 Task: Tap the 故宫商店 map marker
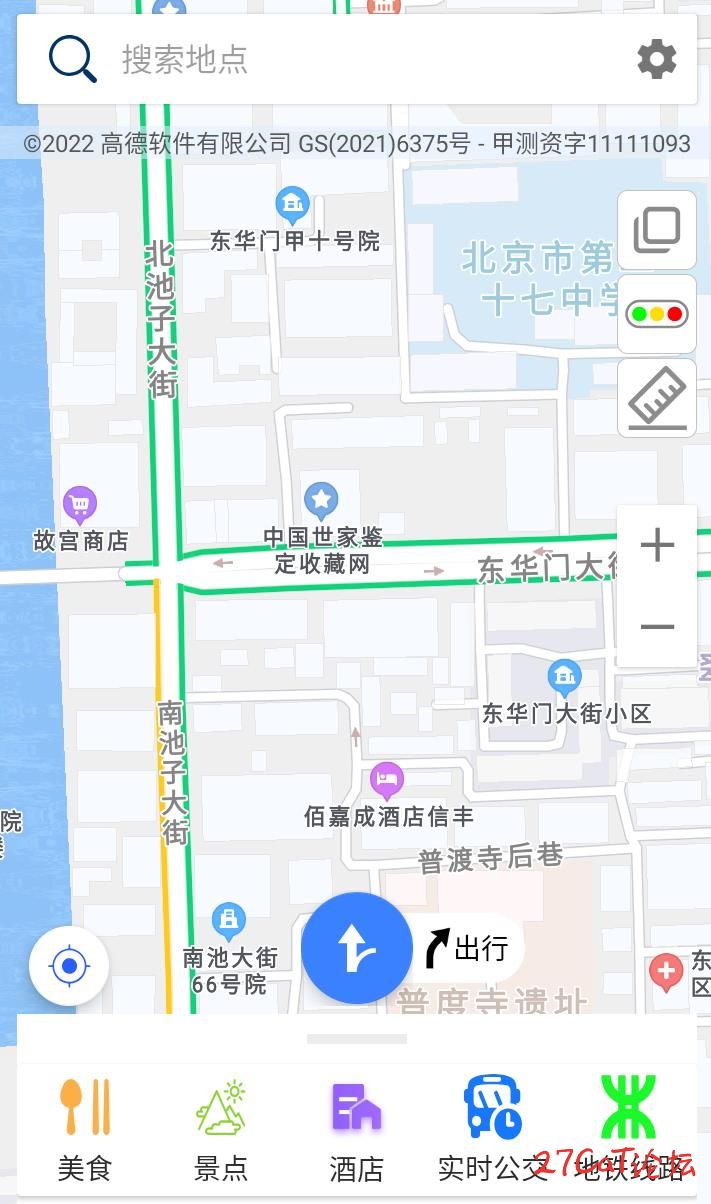[x=80, y=503]
